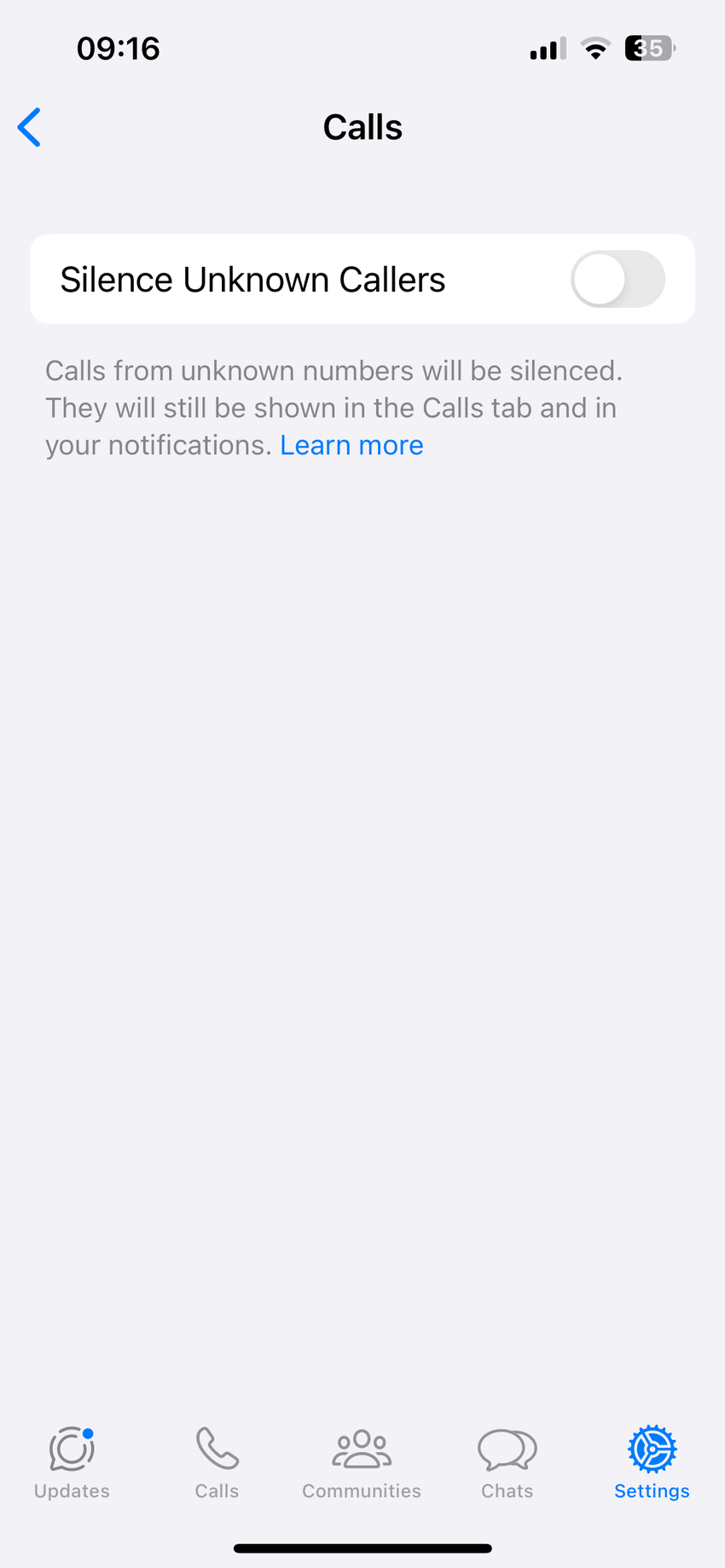Go back from Calls settings

pyautogui.click(x=30, y=128)
